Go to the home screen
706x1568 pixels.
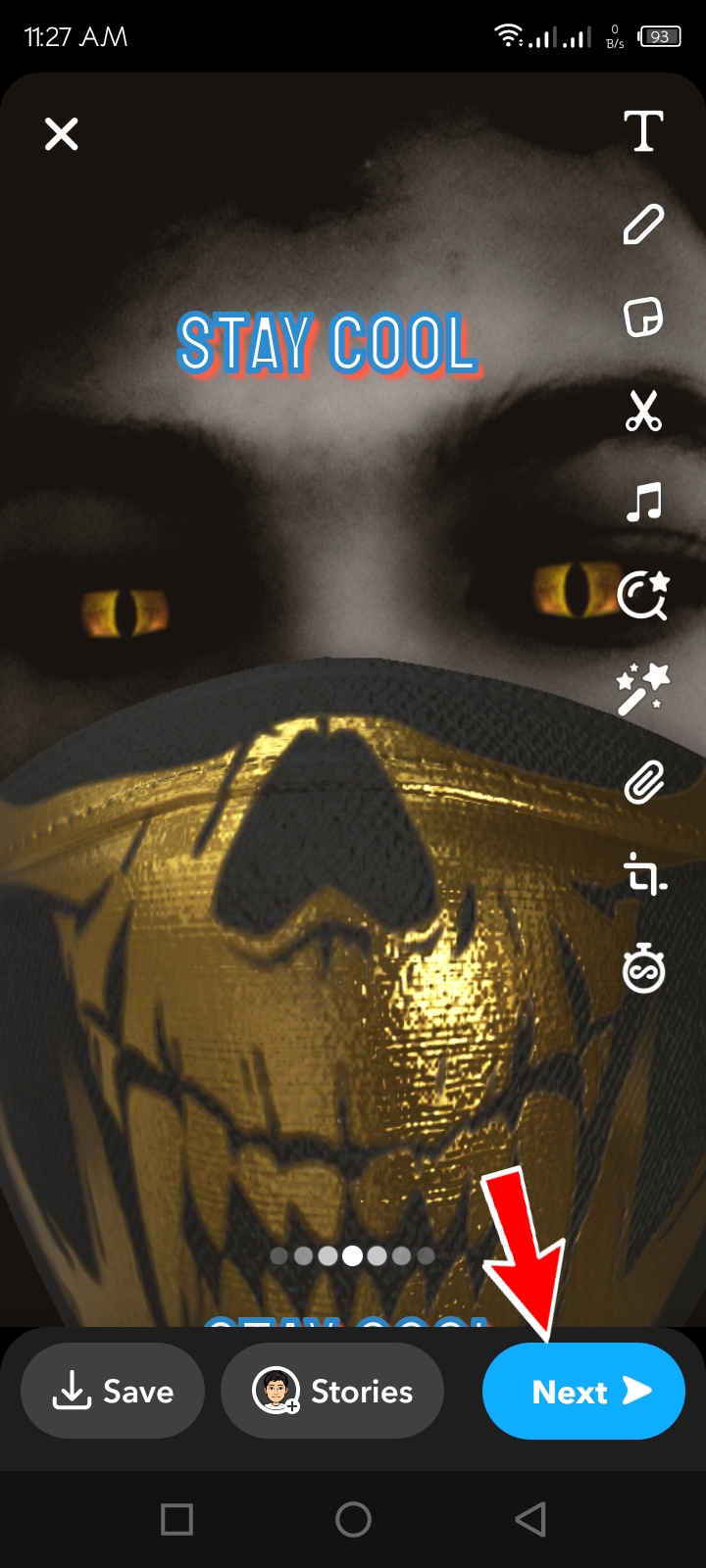(x=353, y=1519)
